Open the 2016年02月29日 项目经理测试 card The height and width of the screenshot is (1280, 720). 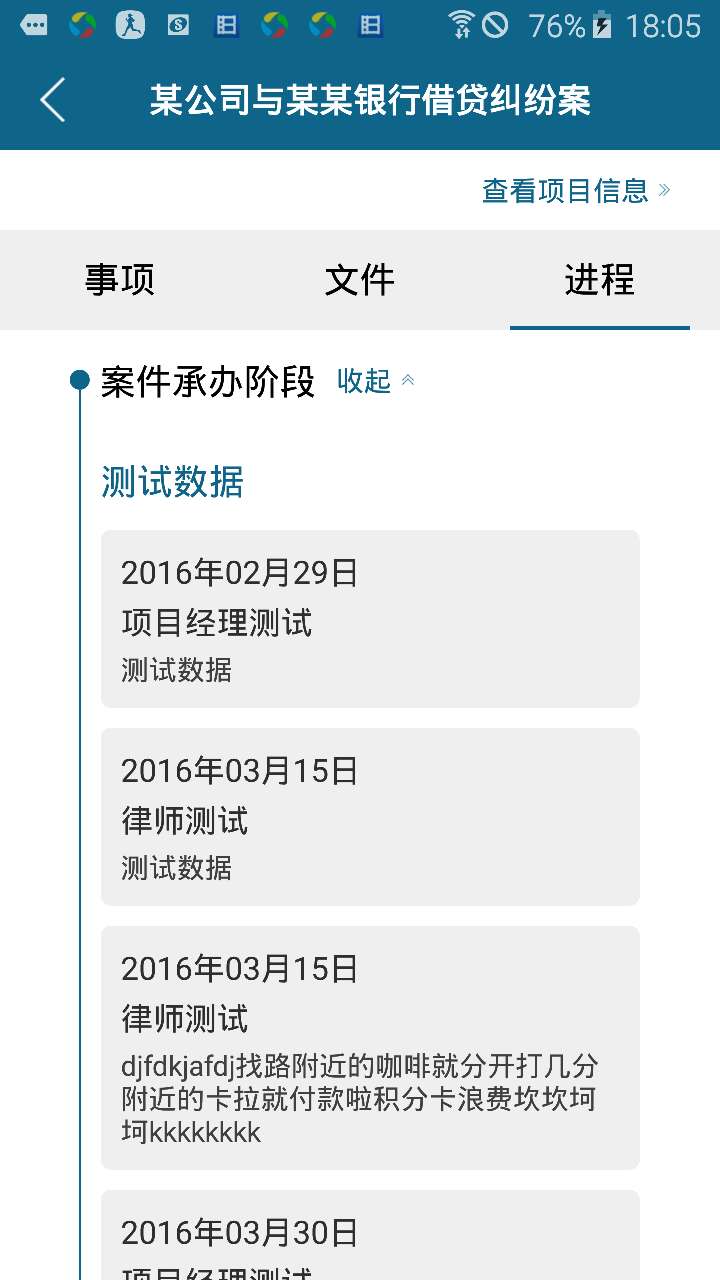[370, 619]
